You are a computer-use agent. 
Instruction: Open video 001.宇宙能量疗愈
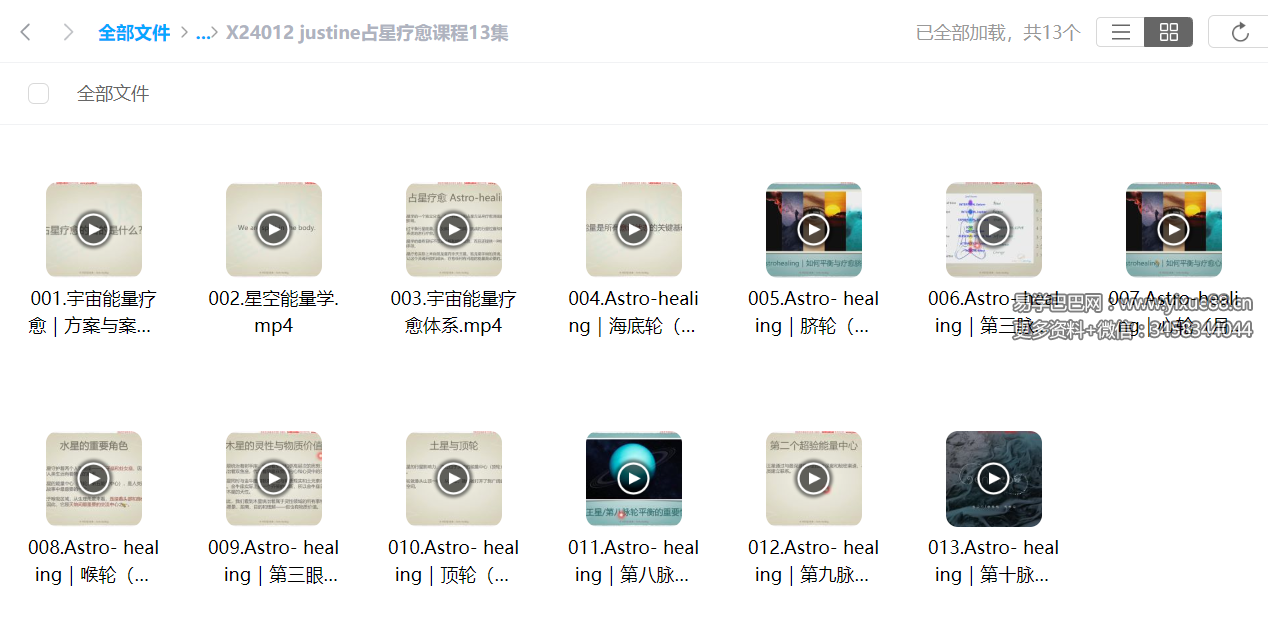coord(94,230)
